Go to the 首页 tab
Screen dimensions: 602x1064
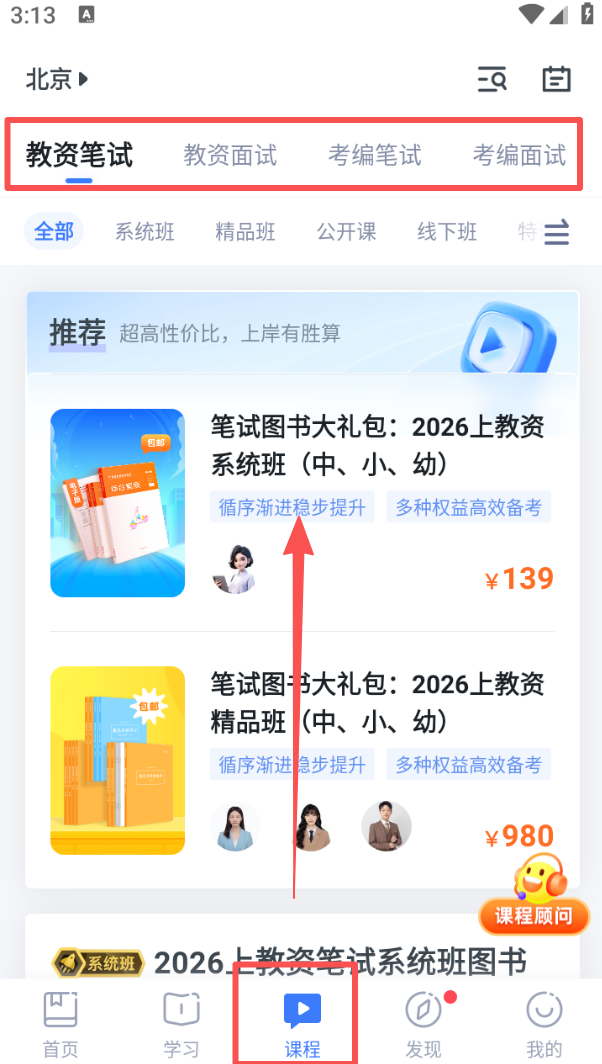click(x=60, y=1023)
